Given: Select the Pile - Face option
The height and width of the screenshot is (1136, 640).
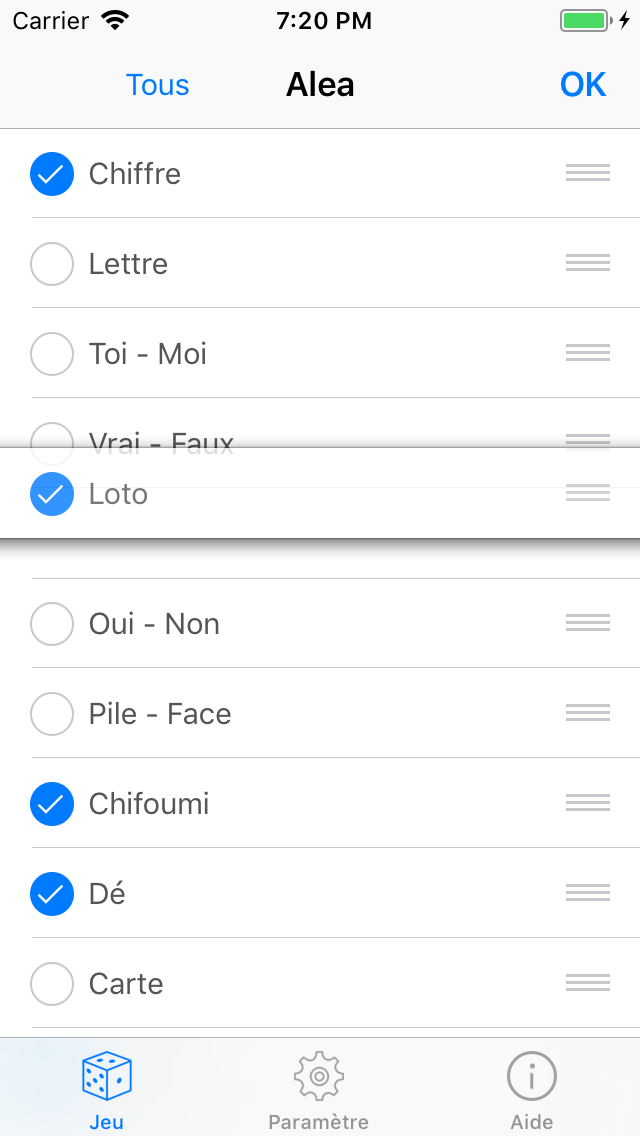Looking at the screenshot, I should (52, 714).
